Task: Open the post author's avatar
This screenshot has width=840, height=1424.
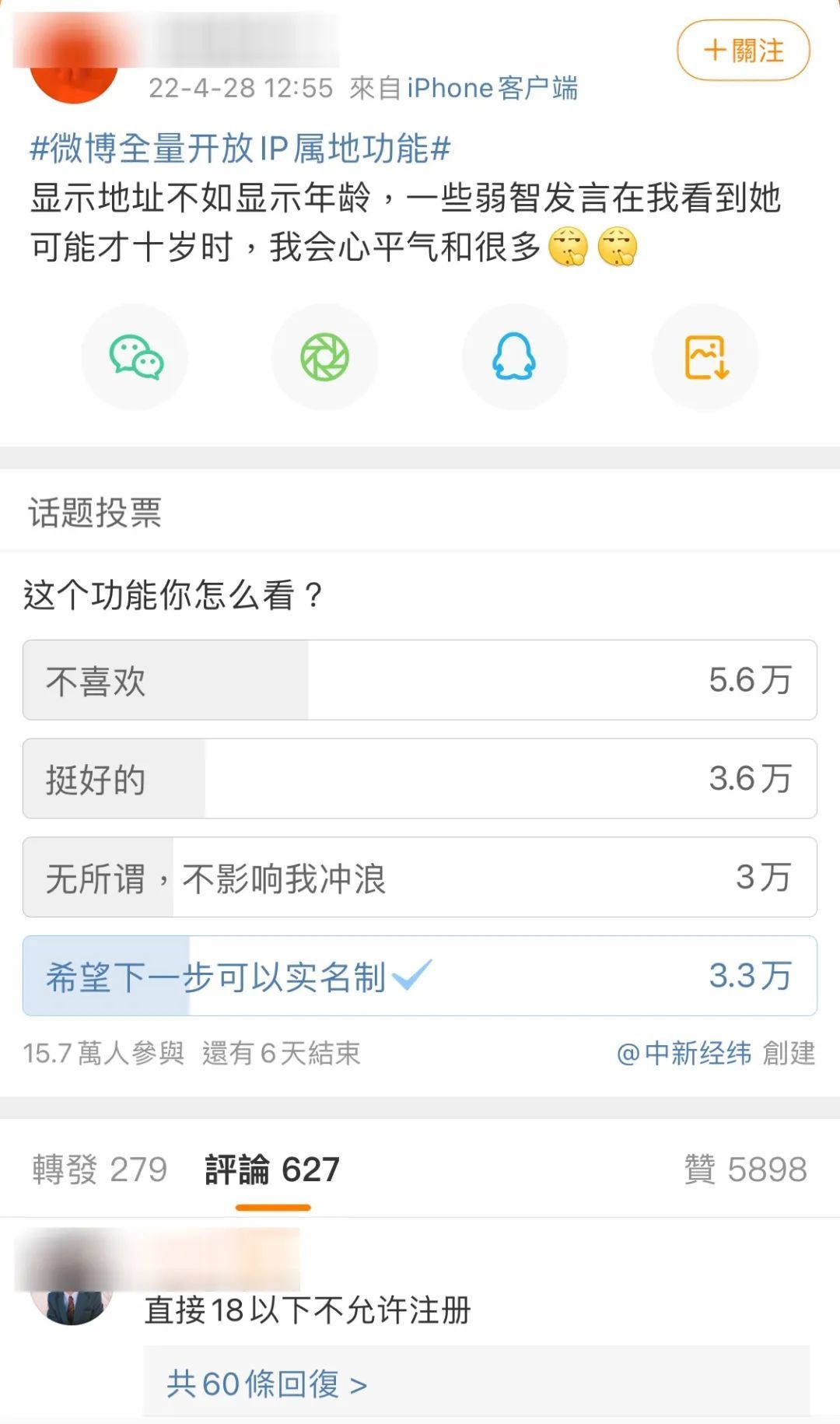Action: click(x=73, y=66)
